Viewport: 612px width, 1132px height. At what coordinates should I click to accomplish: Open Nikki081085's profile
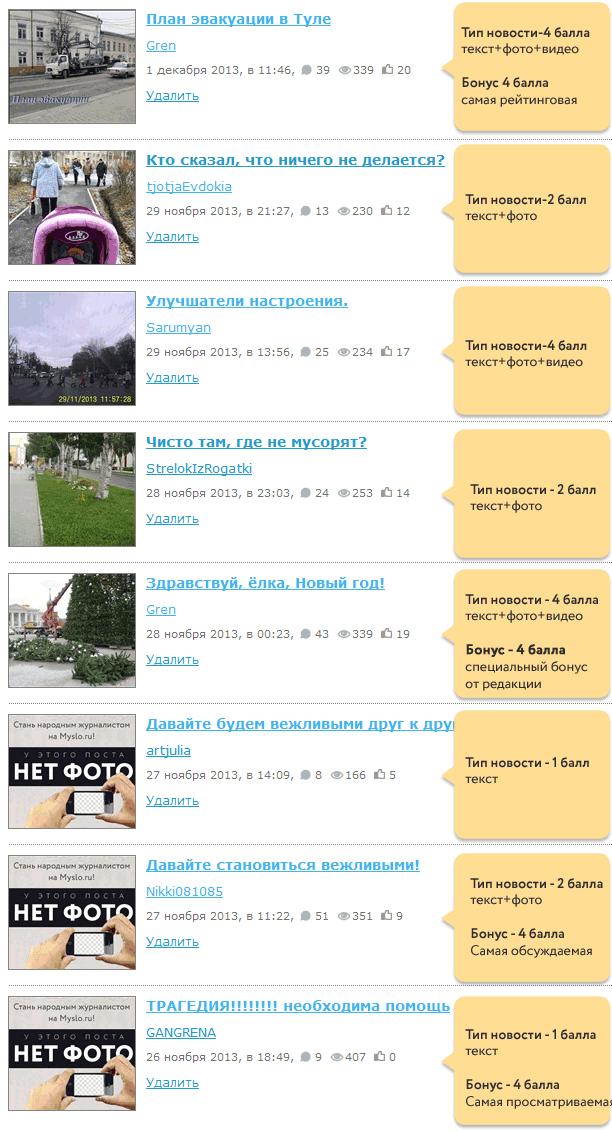coord(184,891)
